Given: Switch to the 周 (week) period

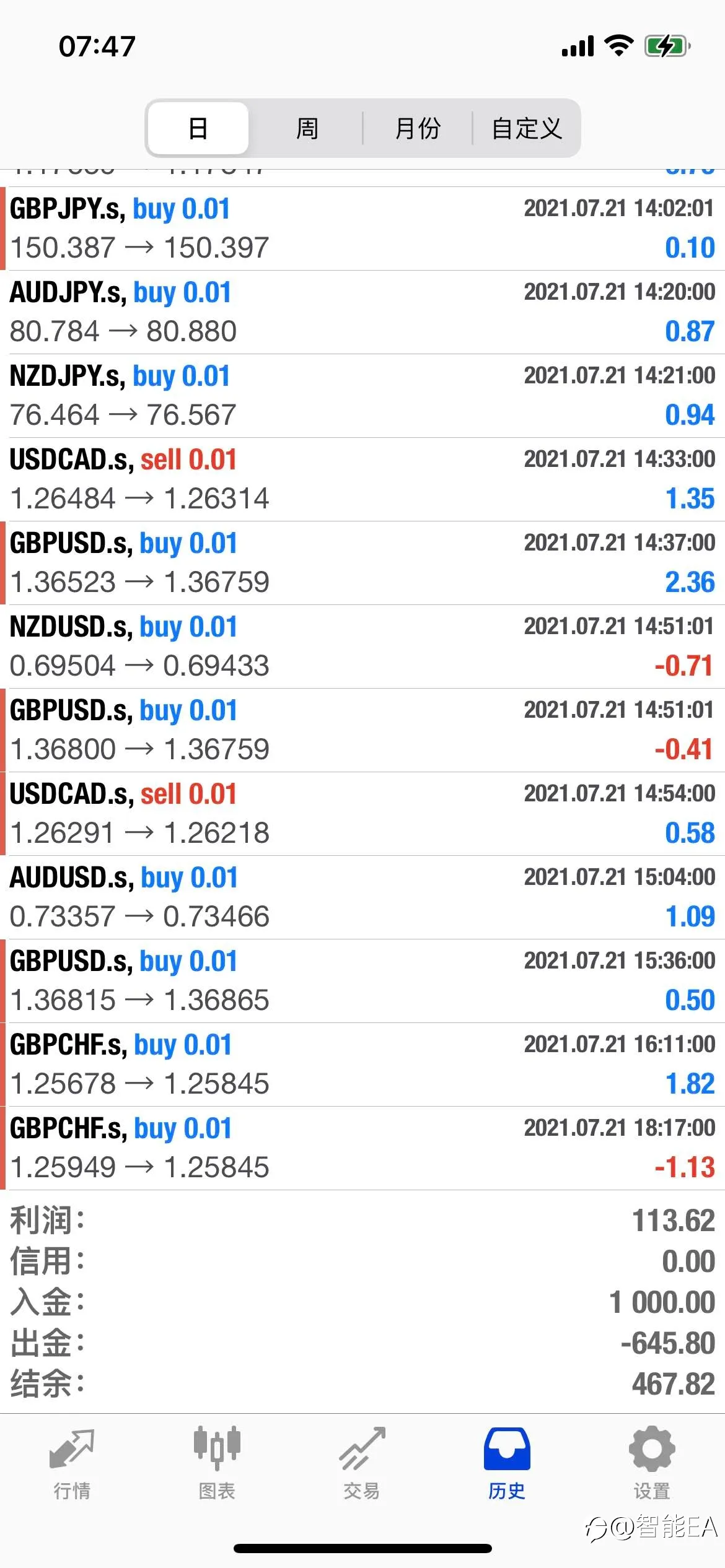Looking at the screenshot, I should (x=307, y=128).
